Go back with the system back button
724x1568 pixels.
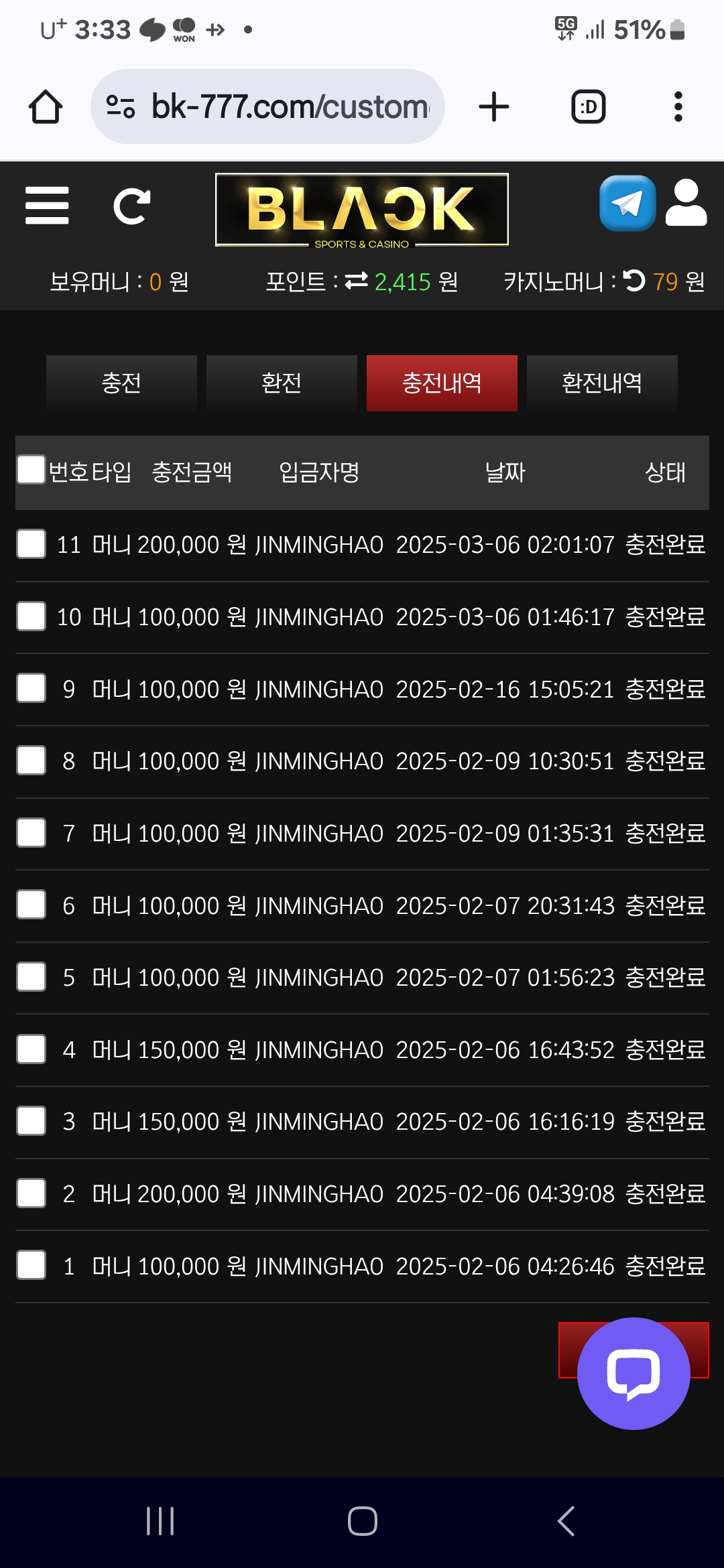[x=566, y=1521]
